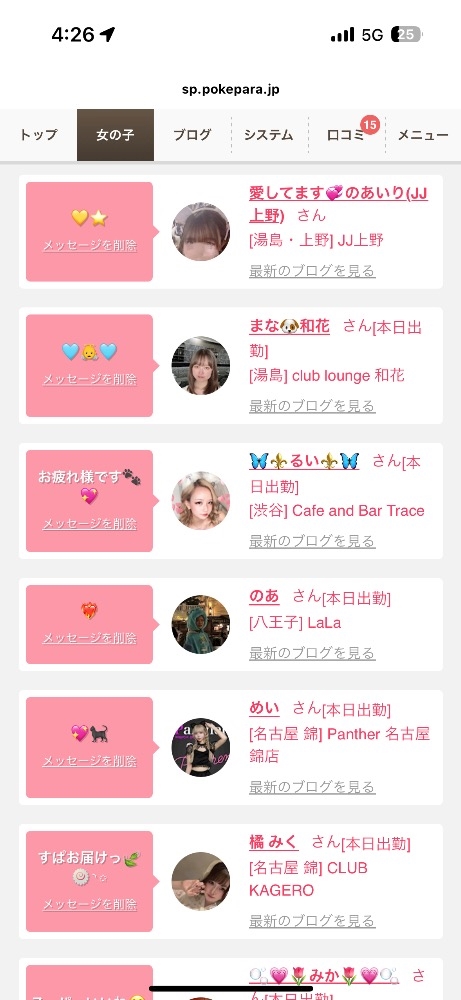The height and width of the screenshot is (1000, 461).
Task: Switch to the トップ tab
Action: click(x=38, y=135)
